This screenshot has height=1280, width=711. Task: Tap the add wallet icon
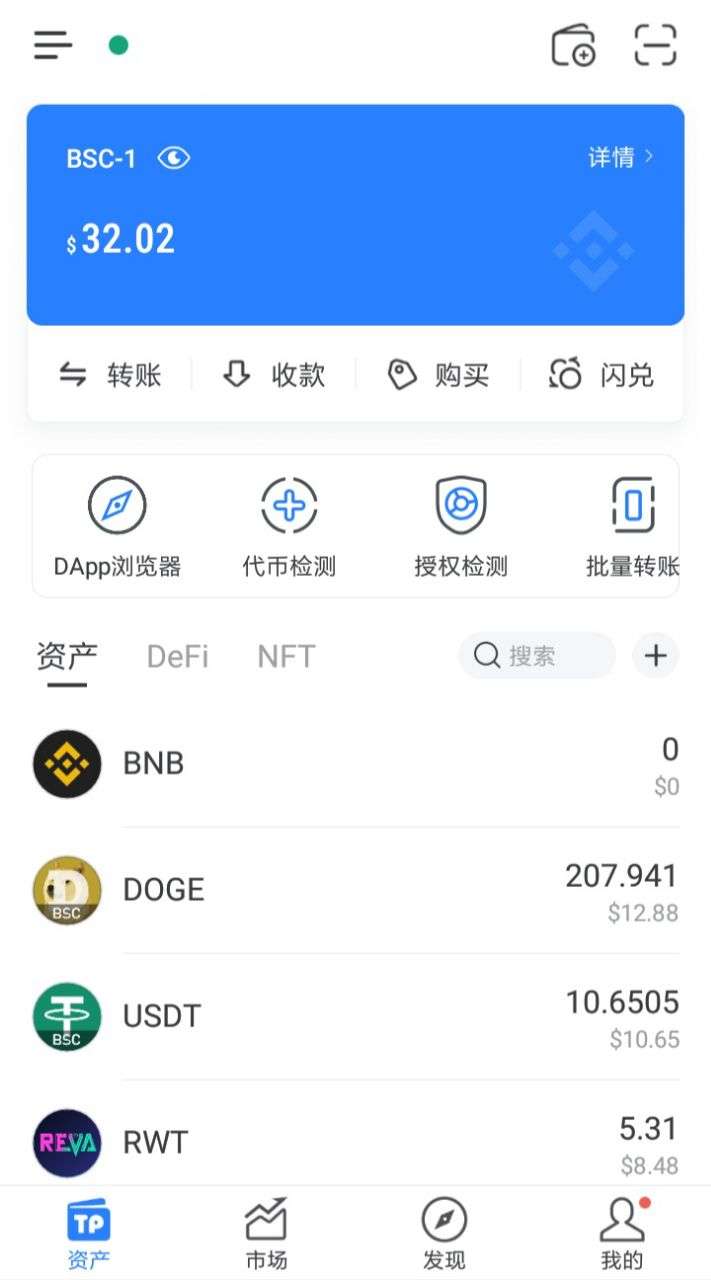click(574, 45)
